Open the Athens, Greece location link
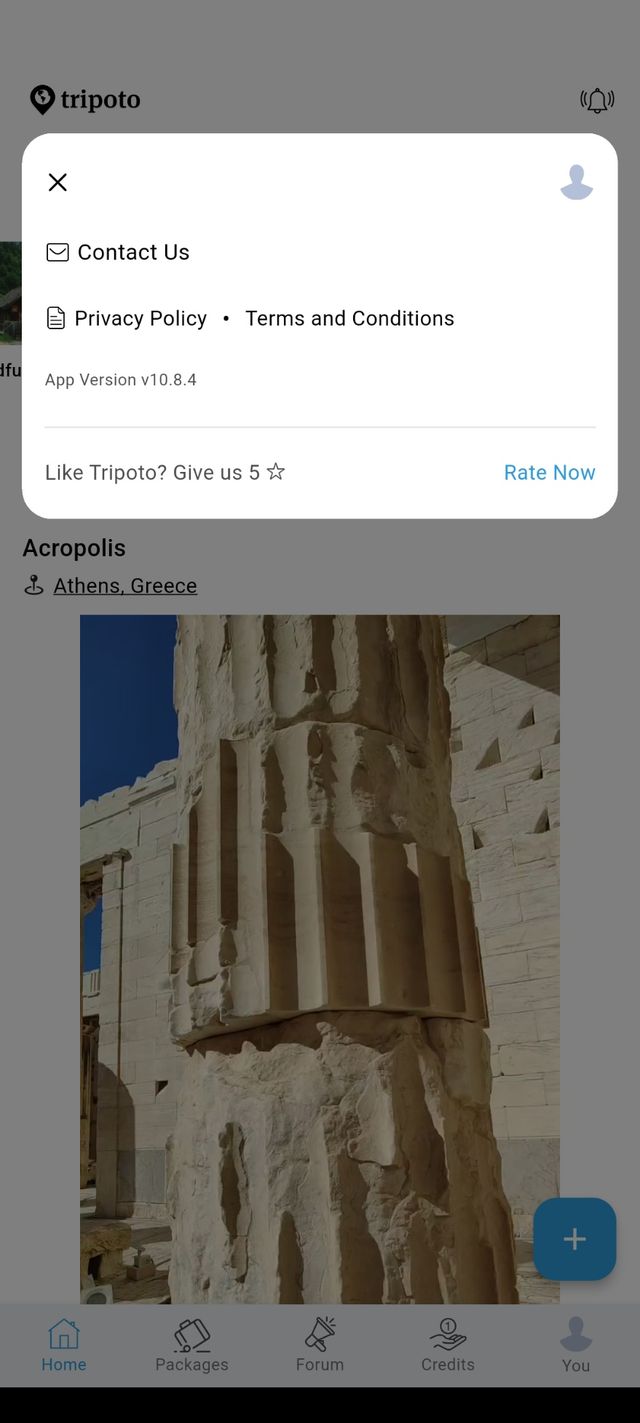Image resolution: width=640 pixels, height=1423 pixels. [125, 586]
